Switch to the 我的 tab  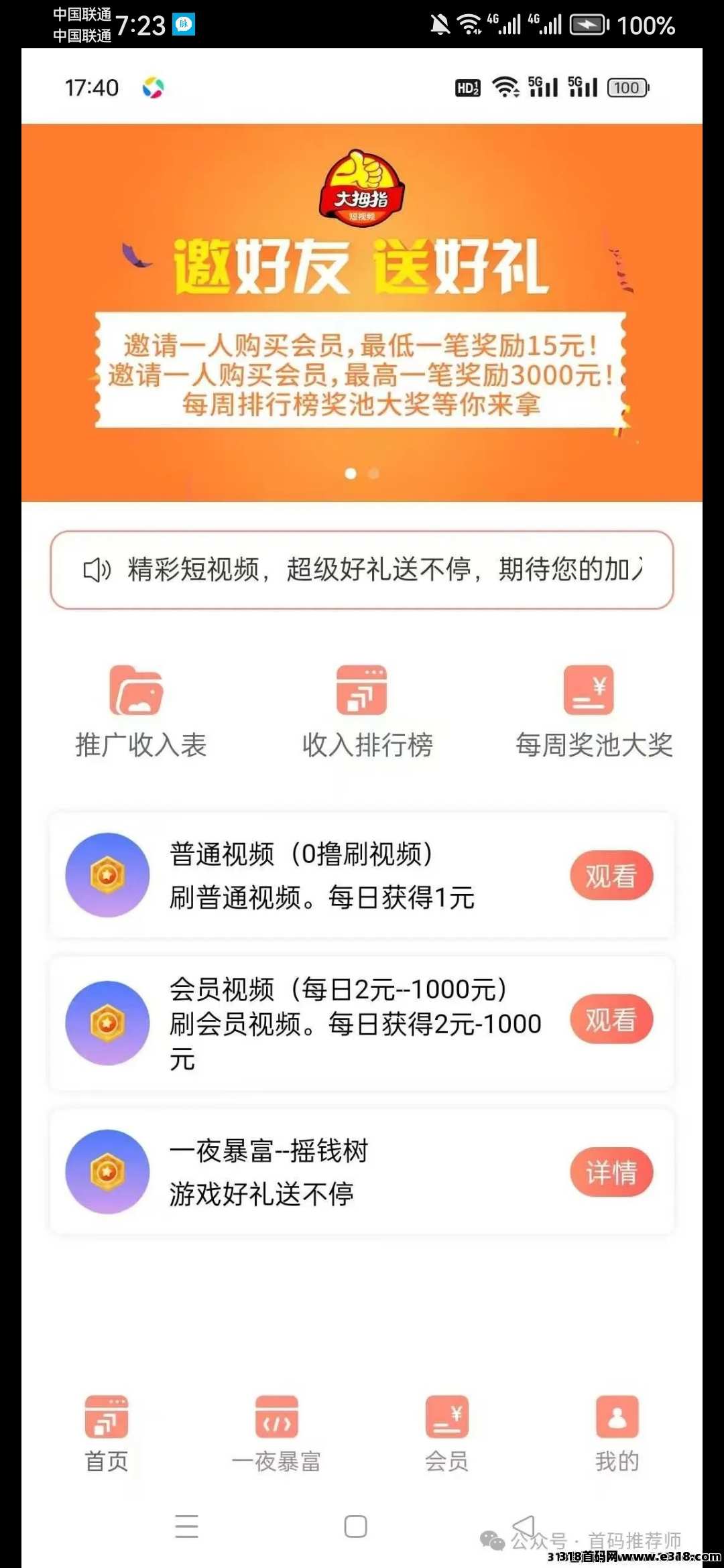click(x=617, y=1435)
